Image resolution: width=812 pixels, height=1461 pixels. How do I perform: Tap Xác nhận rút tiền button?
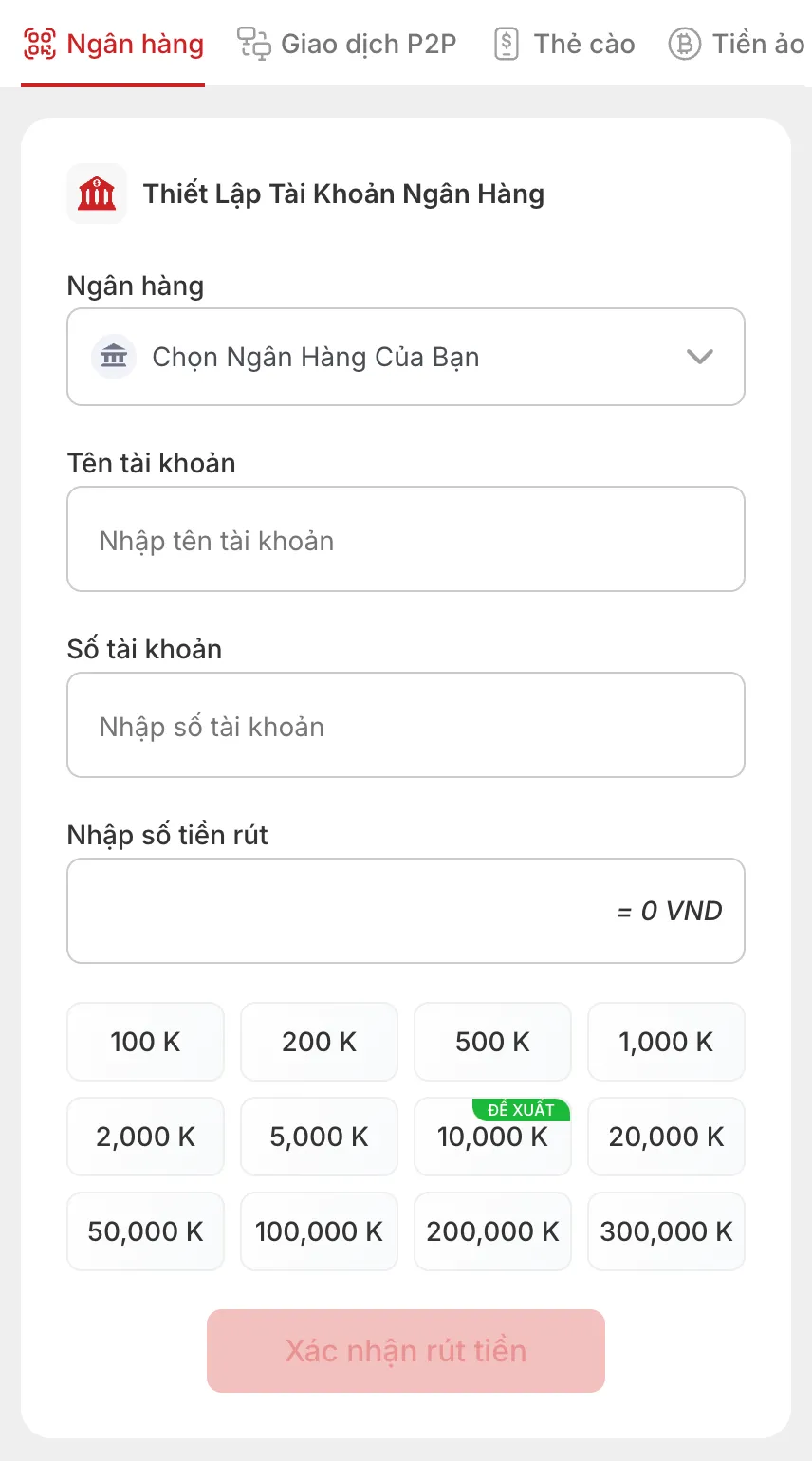click(x=406, y=1351)
